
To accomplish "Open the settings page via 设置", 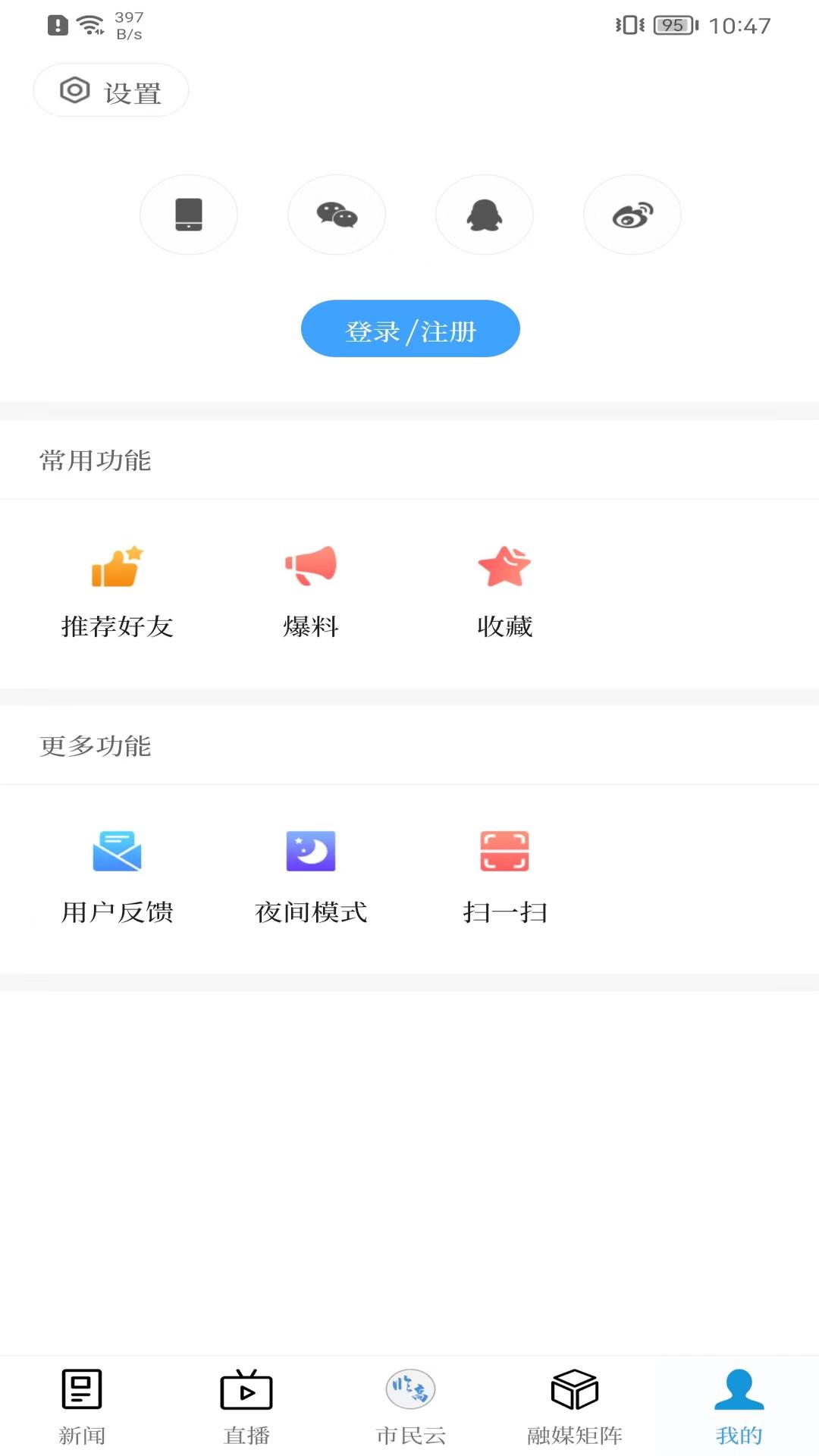I will [111, 89].
